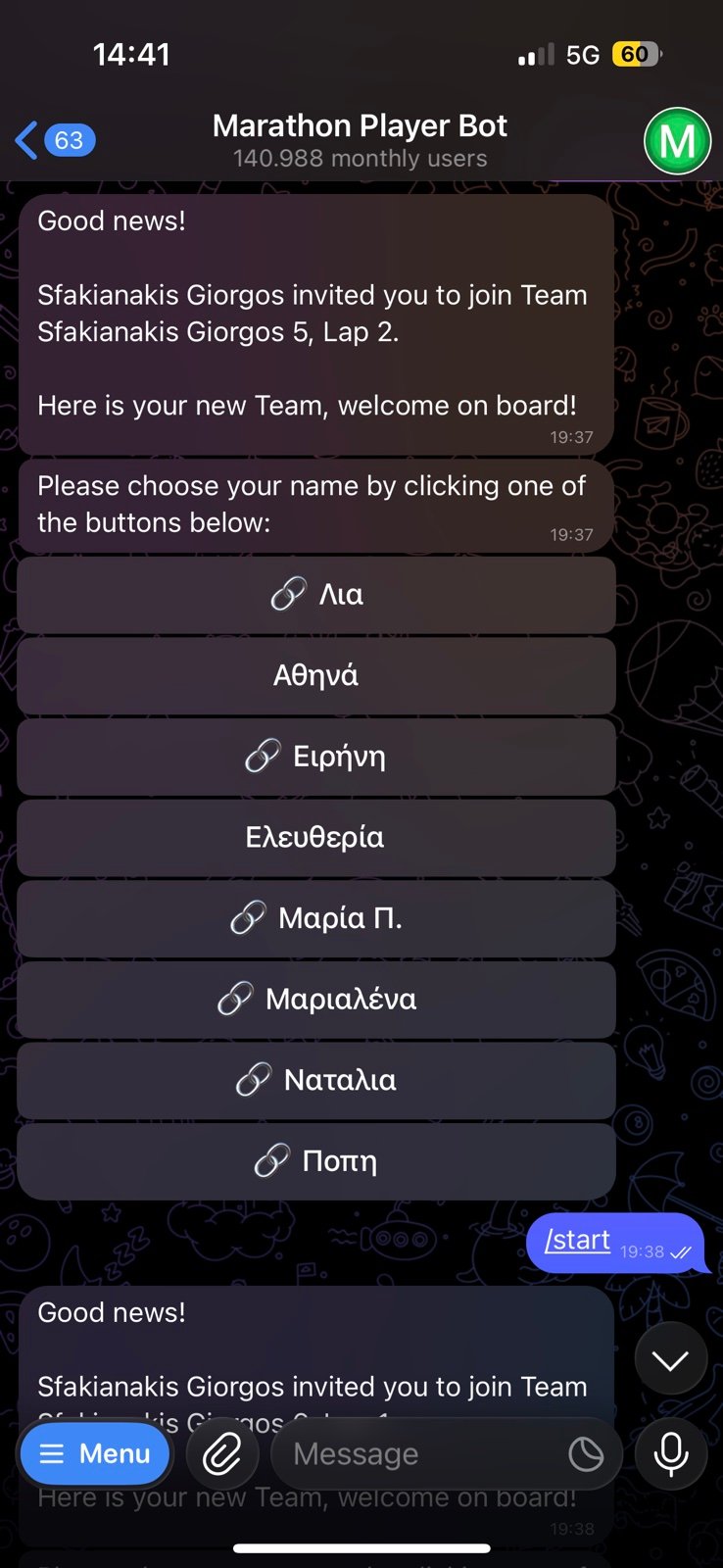This screenshot has width=723, height=1568.
Task: Attach a file with the paperclip
Action: pyautogui.click(x=222, y=1453)
